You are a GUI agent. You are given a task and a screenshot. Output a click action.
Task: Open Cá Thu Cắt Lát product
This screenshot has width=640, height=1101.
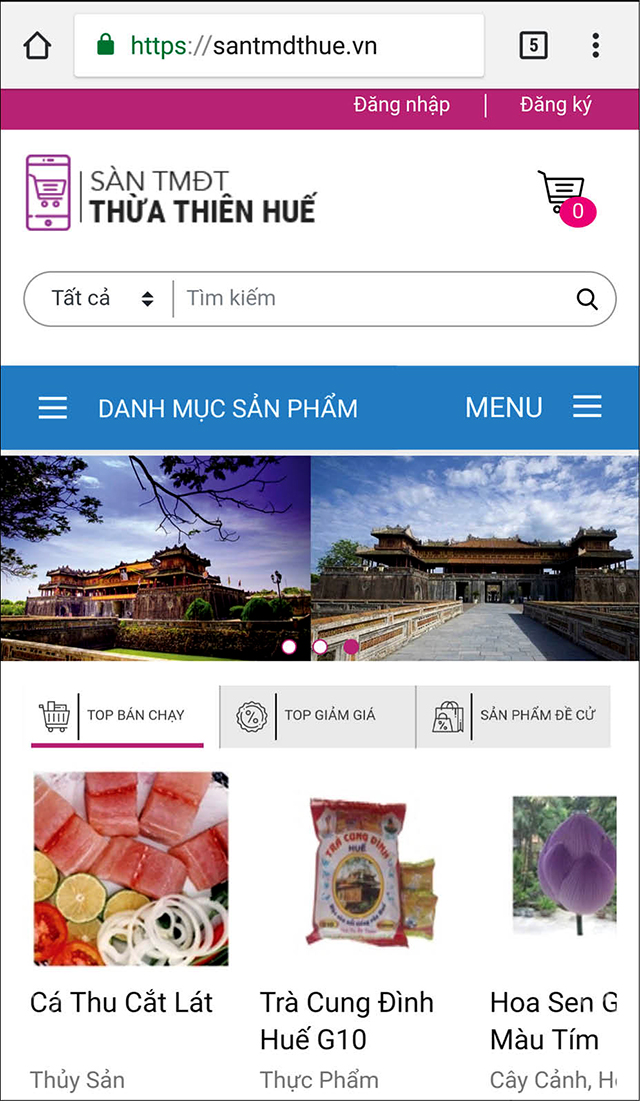coord(130,868)
